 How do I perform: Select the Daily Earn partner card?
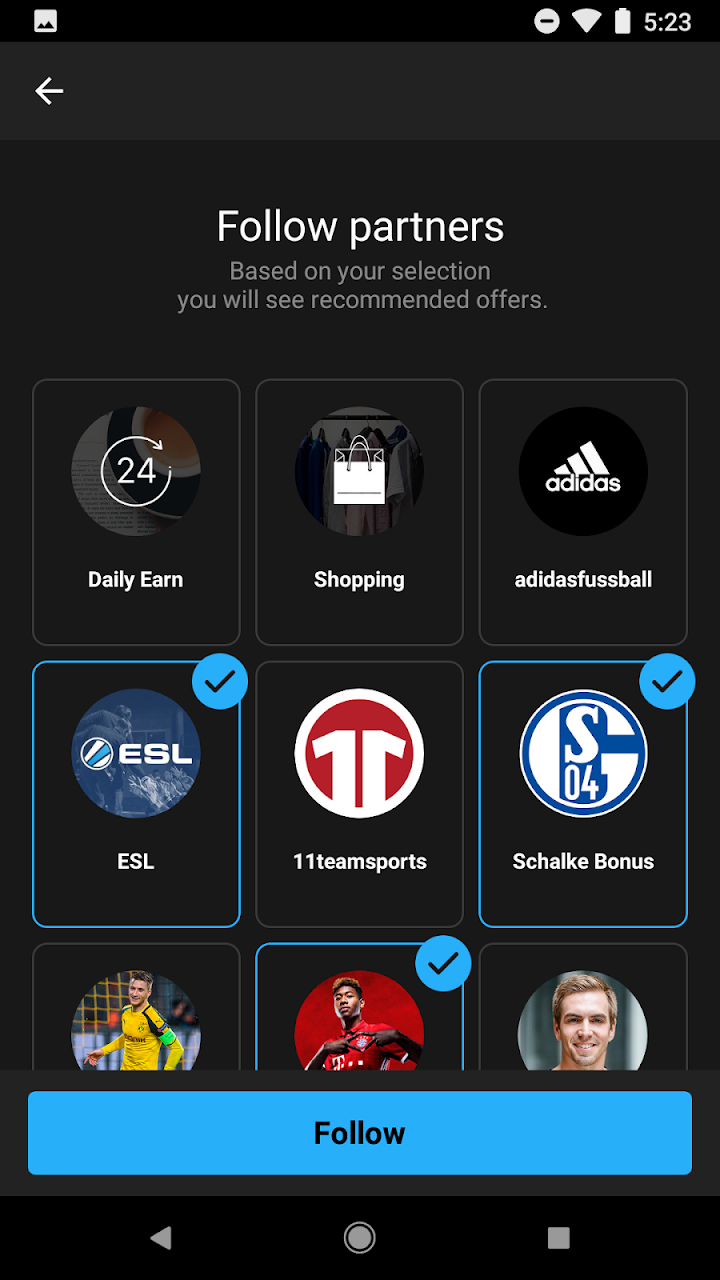coord(136,512)
